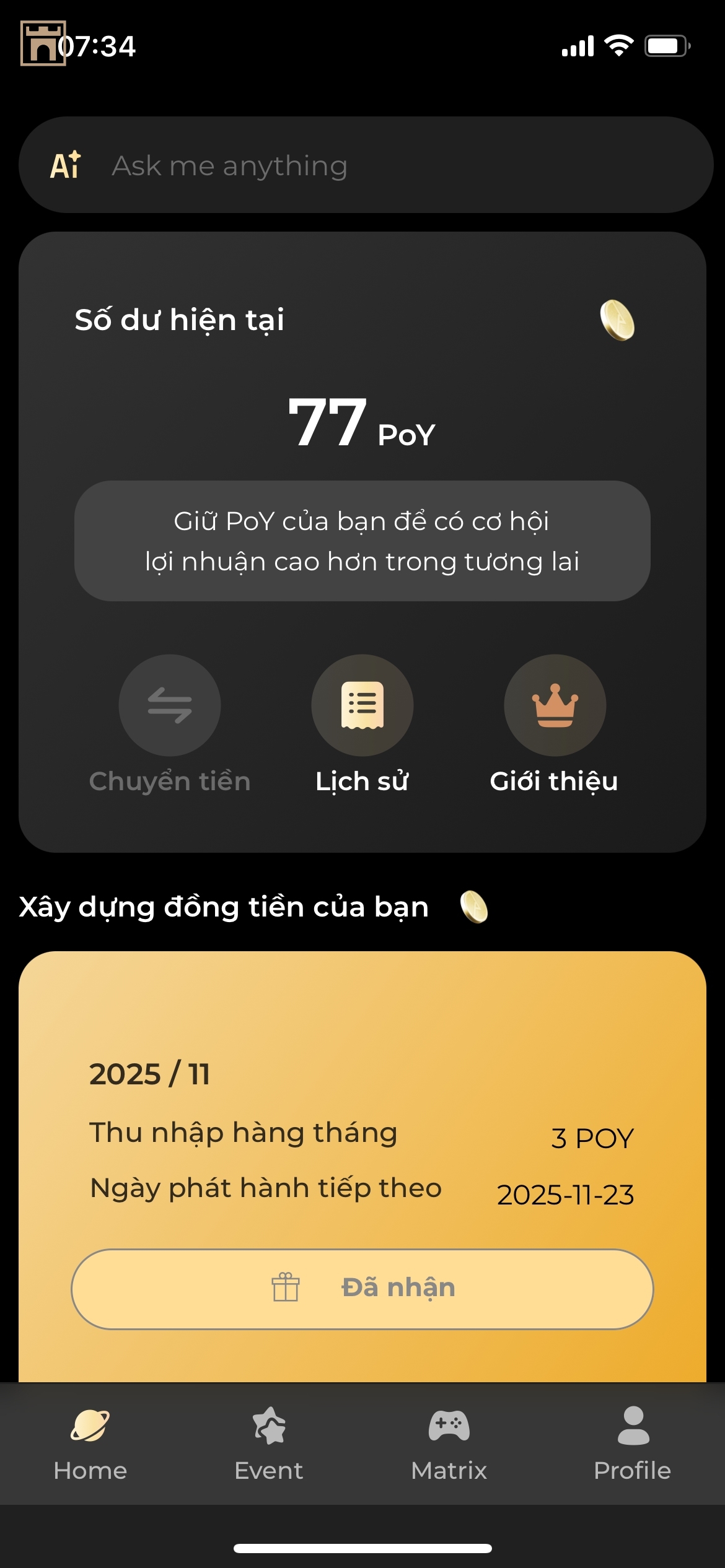Tap the Đã nhận claim button
This screenshot has height=1568, width=725.
[362, 1289]
